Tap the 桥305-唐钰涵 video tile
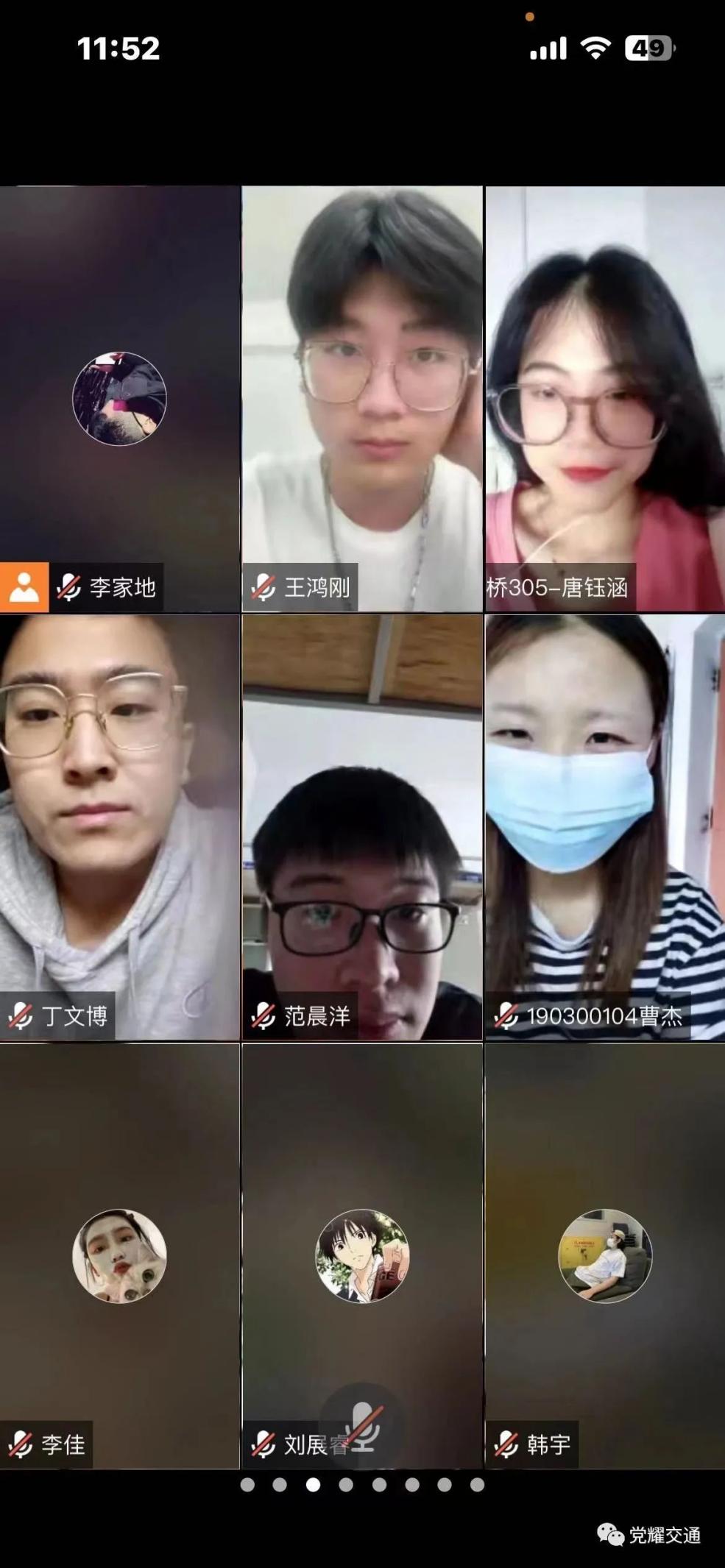The width and height of the screenshot is (725, 1568). tap(605, 398)
